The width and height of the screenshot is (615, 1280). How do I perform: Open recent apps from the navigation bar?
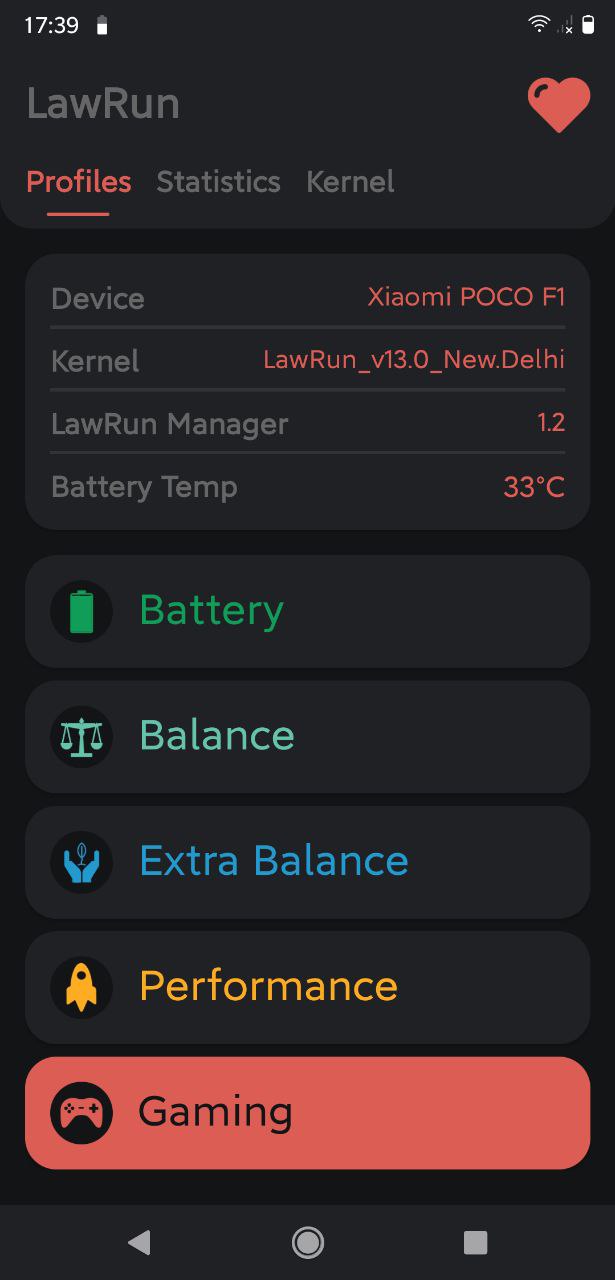475,1242
